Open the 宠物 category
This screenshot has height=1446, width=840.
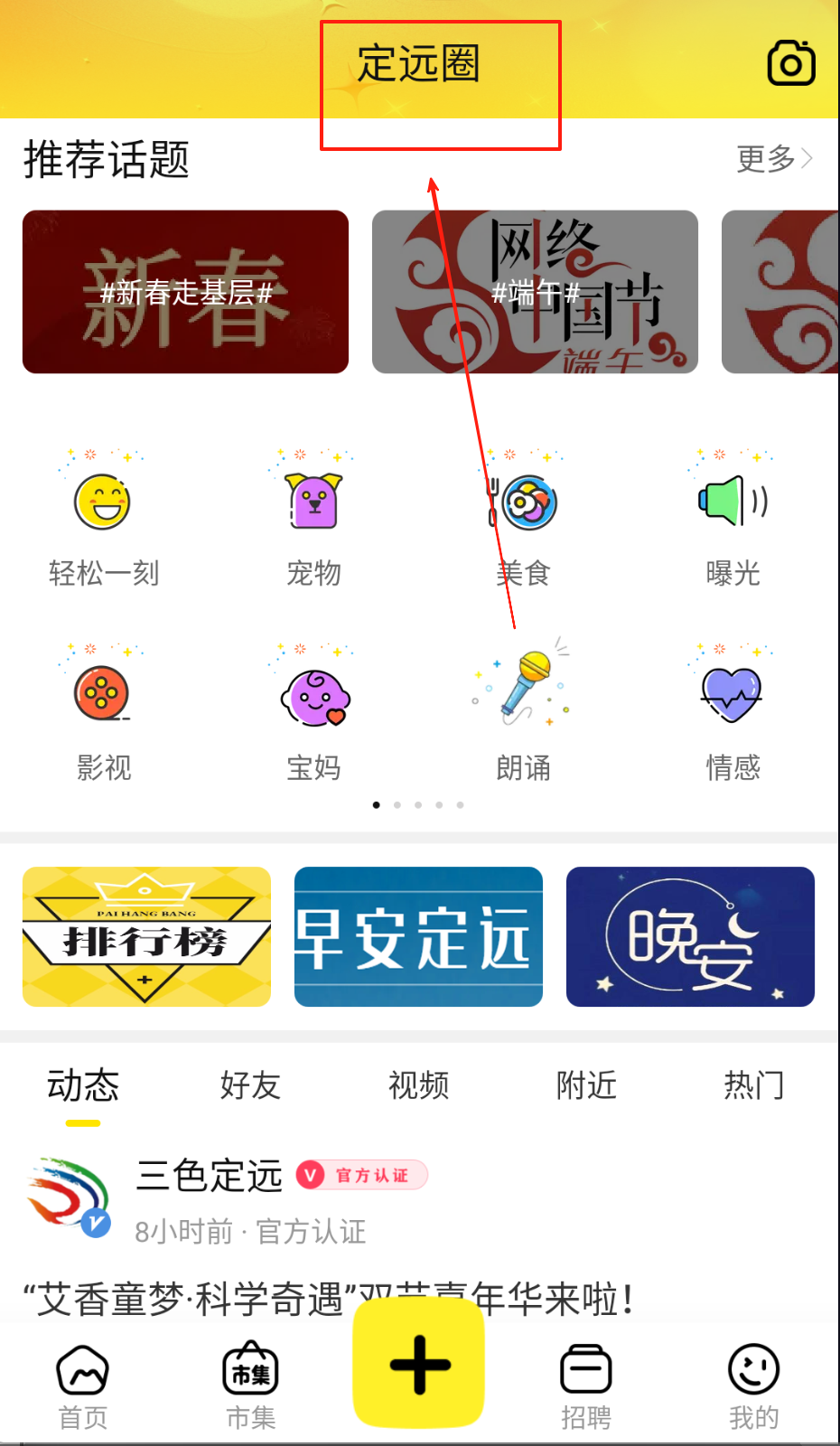point(313,520)
